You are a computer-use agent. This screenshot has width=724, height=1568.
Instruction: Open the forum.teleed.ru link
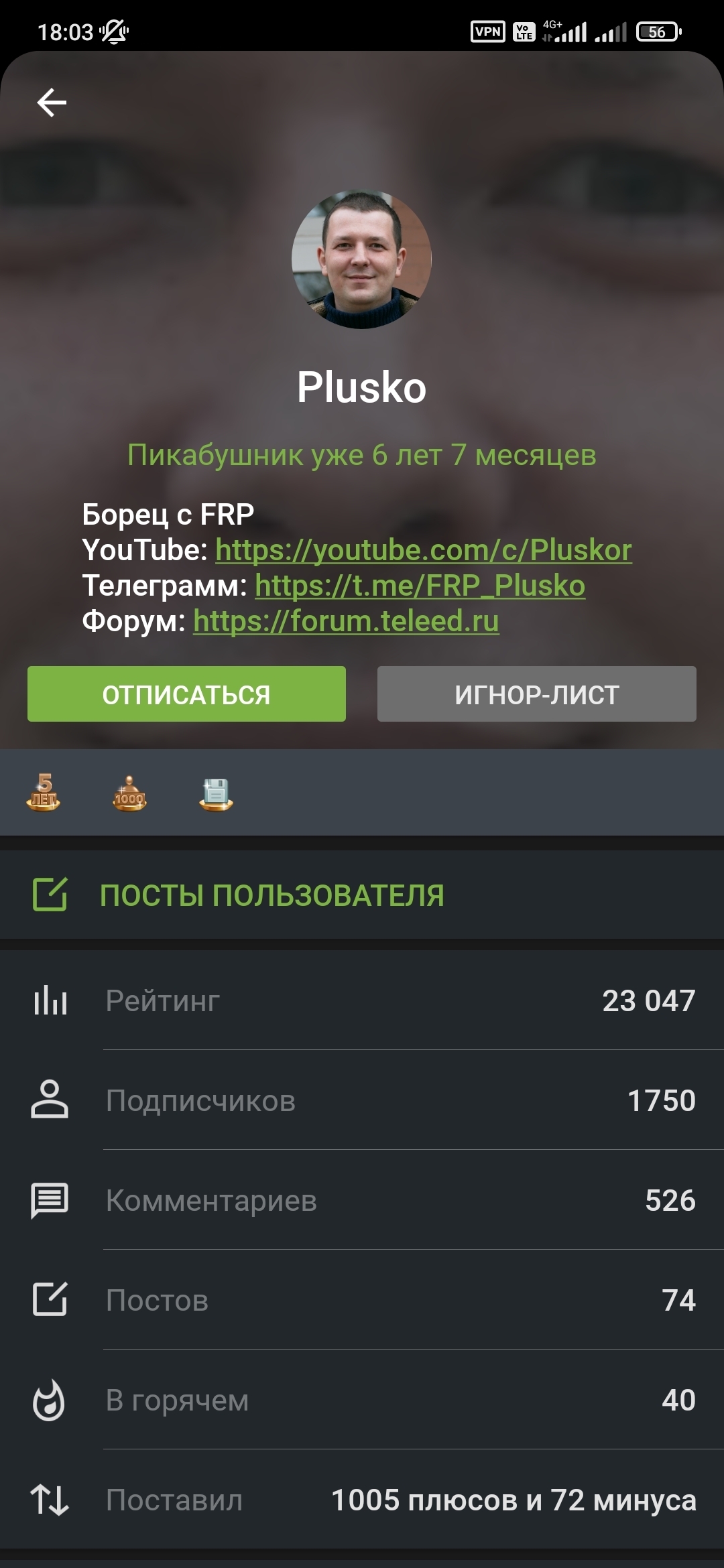coord(346,621)
